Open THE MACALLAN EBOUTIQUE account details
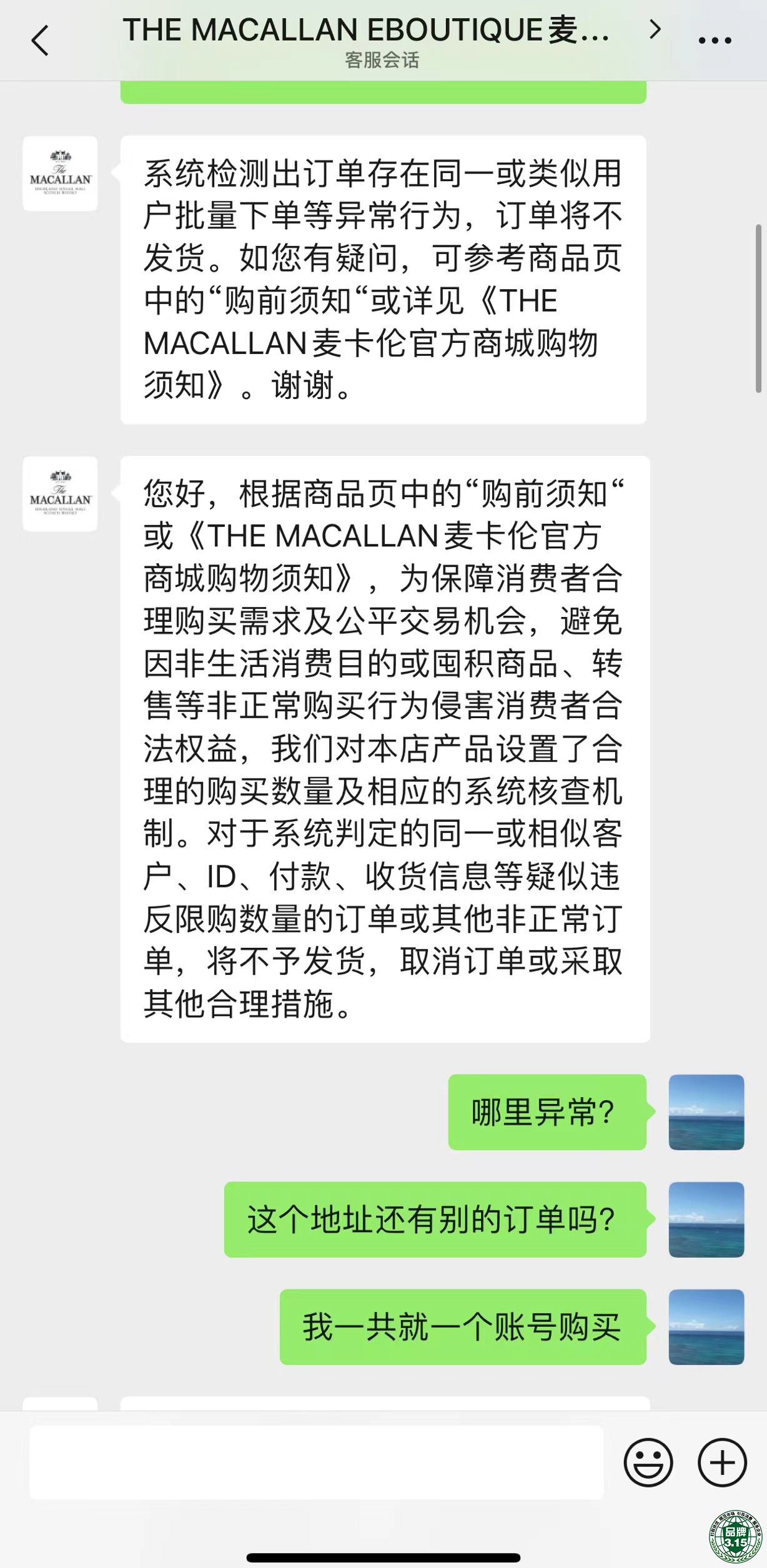The height and width of the screenshot is (1568, 767). [654, 29]
